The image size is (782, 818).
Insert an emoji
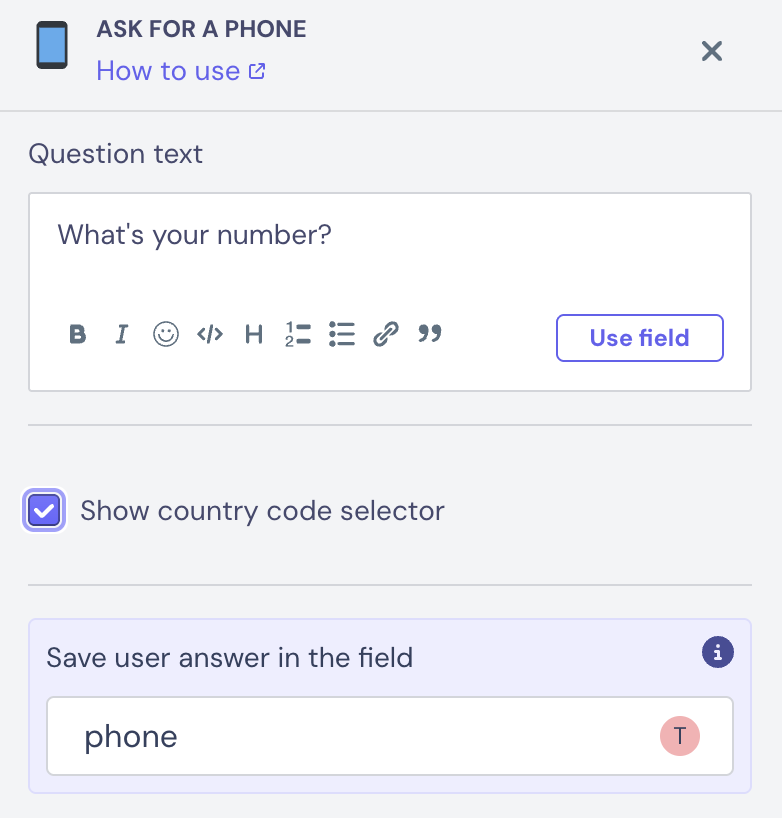click(x=166, y=334)
